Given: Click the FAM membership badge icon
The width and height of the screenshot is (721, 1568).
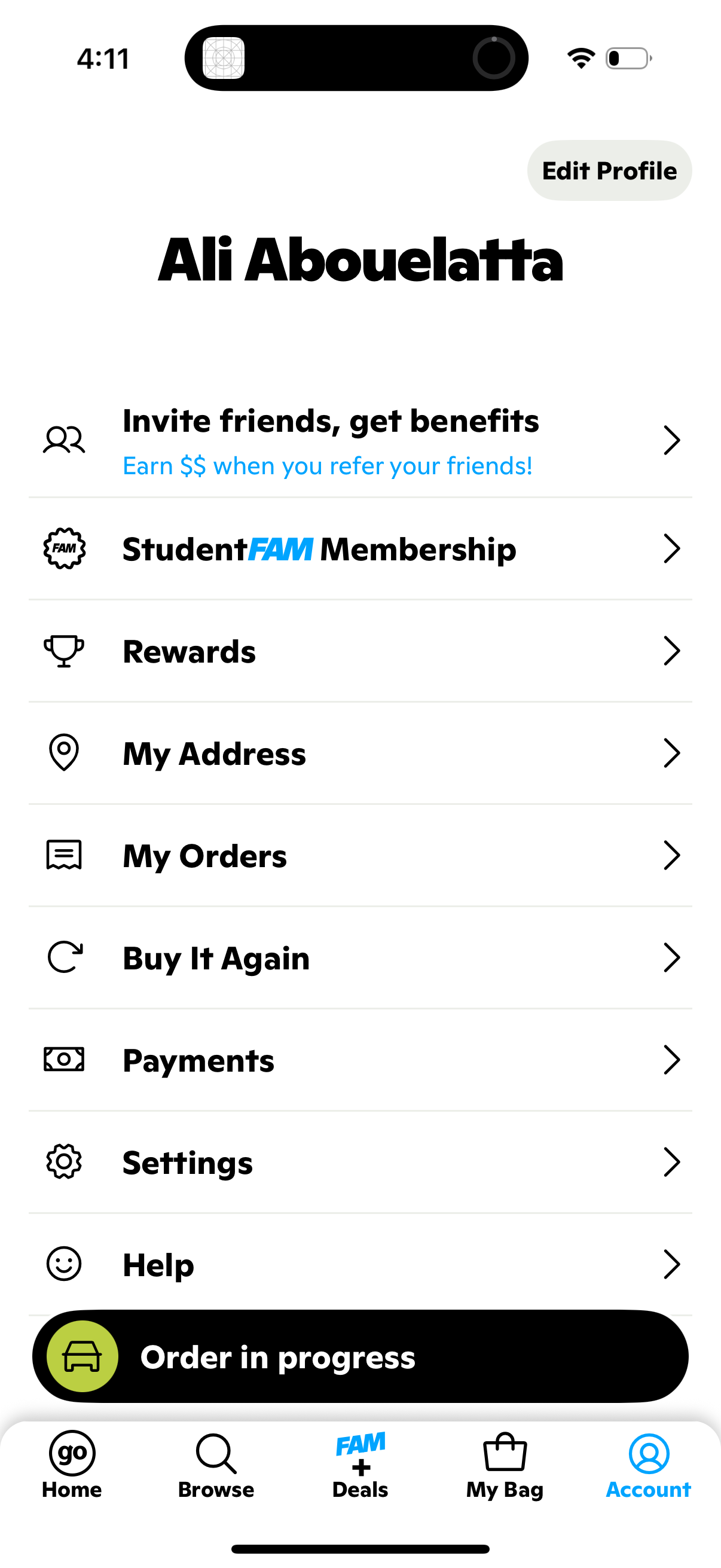Looking at the screenshot, I should coord(63,548).
